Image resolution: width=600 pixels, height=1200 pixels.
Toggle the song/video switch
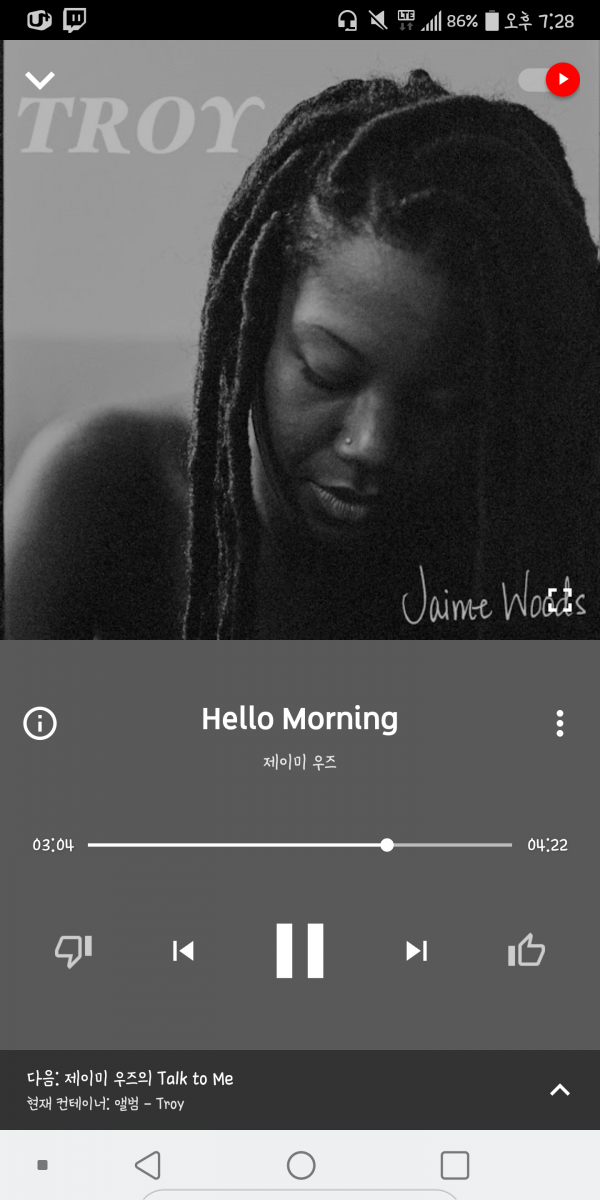point(550,80)
